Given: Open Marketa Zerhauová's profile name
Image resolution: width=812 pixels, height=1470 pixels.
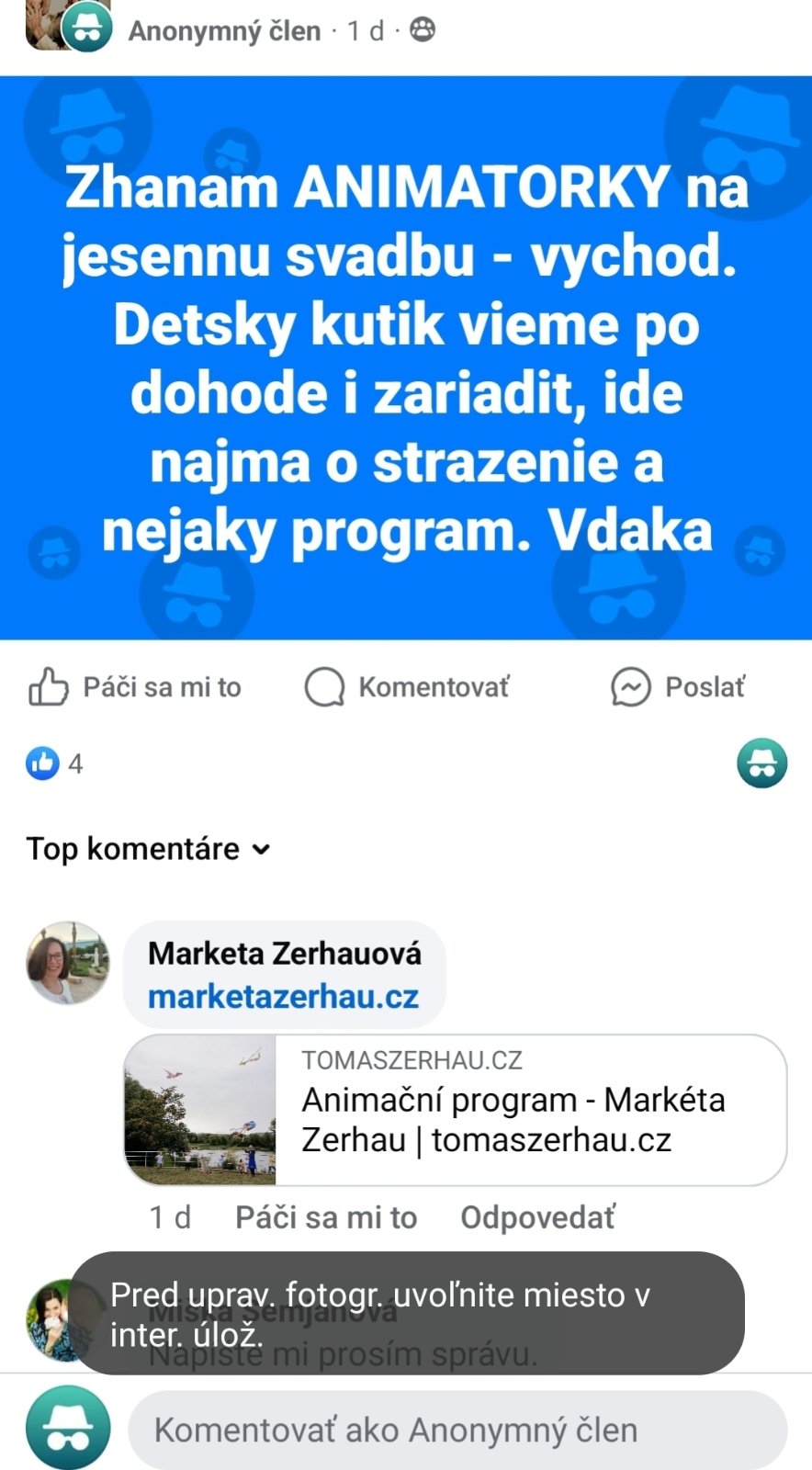Looking at the screenshot, I should pyautogui.click(x=285, y=954).
